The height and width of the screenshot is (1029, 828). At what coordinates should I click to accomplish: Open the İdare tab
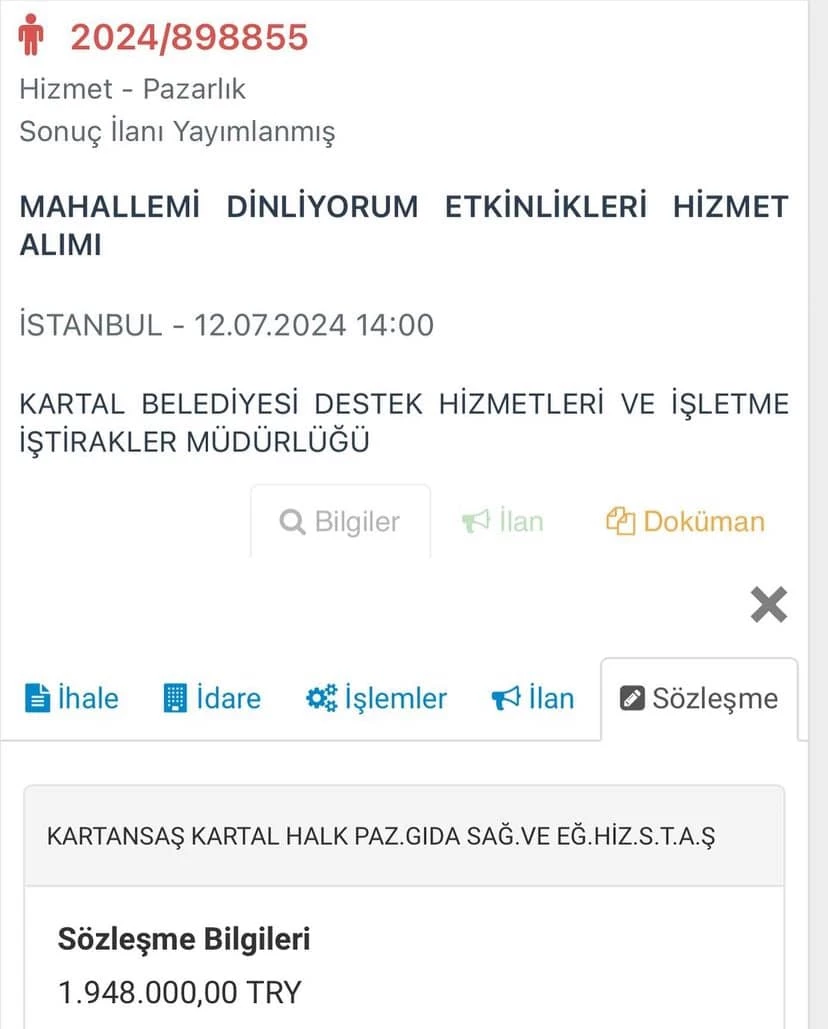211,698
